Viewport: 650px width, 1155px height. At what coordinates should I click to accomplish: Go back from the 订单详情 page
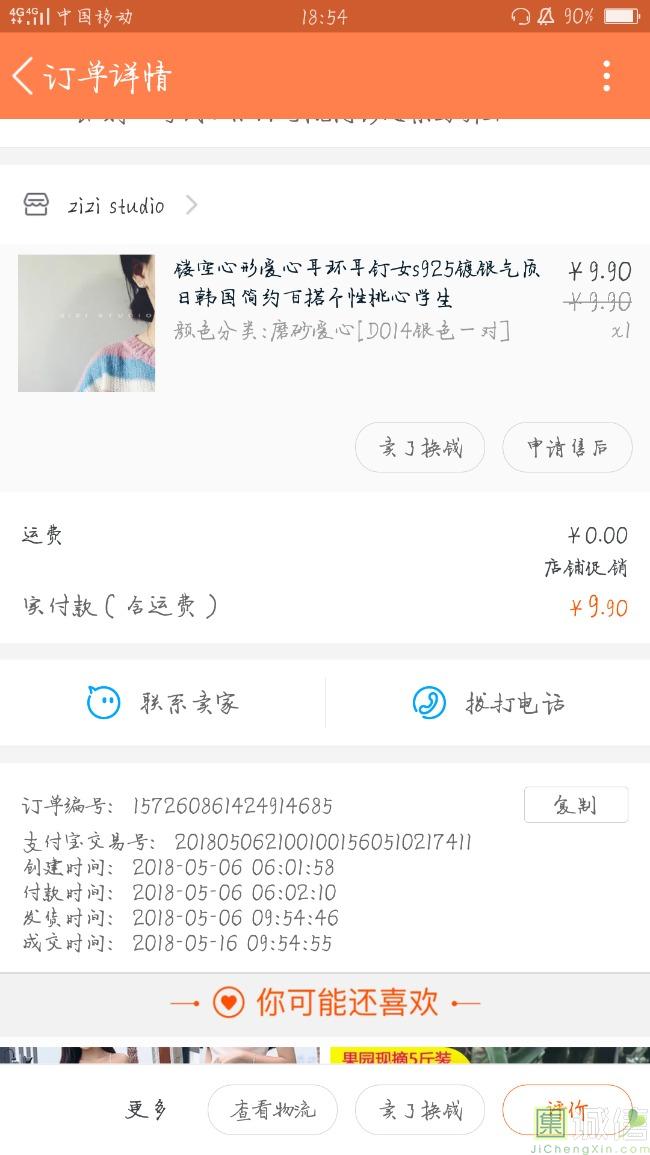(x=24, y=76)
